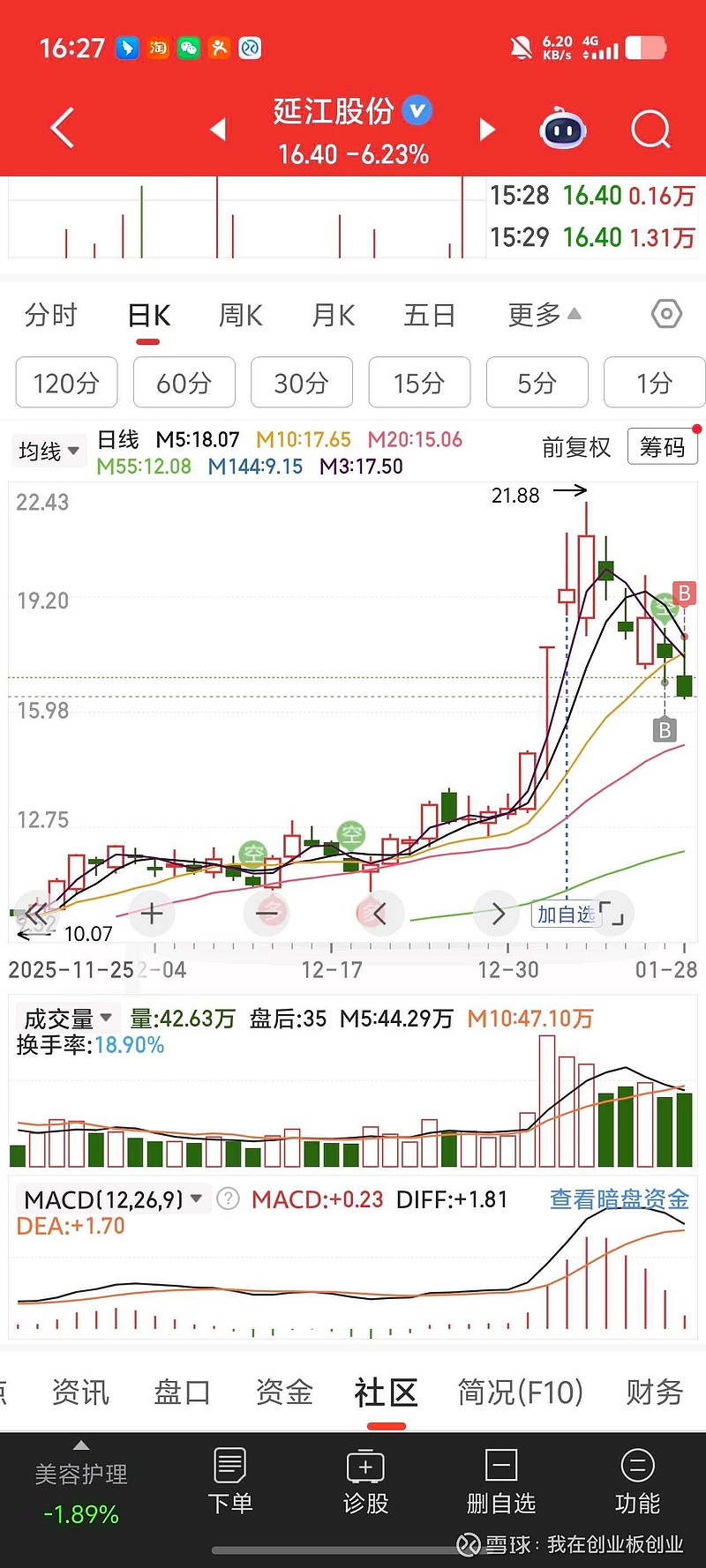
Task: Expand the 更多 chart options
Action: tap(543, 314)
